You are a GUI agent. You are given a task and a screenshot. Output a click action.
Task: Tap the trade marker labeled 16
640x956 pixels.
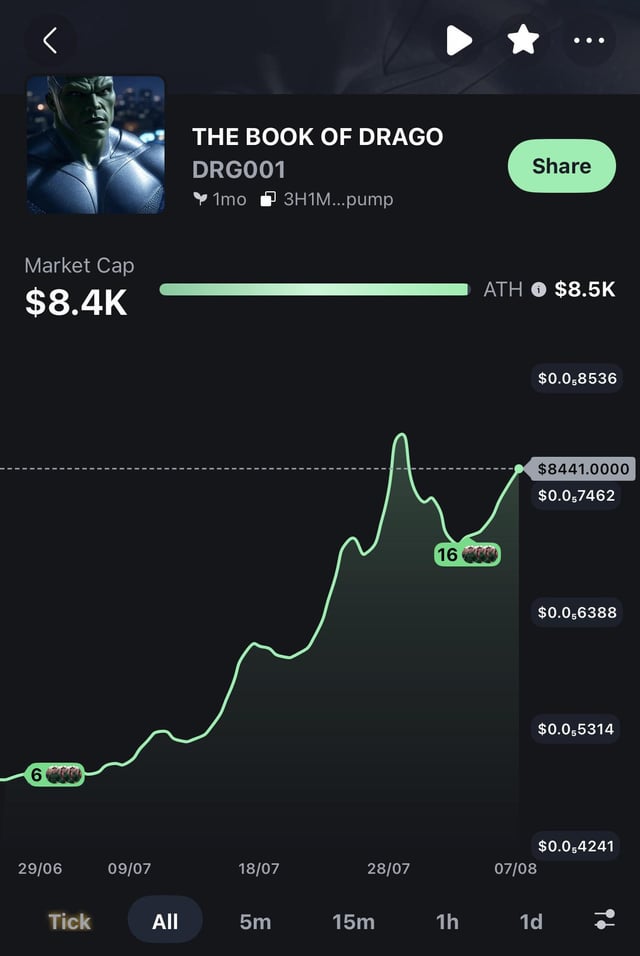[467, 555]
